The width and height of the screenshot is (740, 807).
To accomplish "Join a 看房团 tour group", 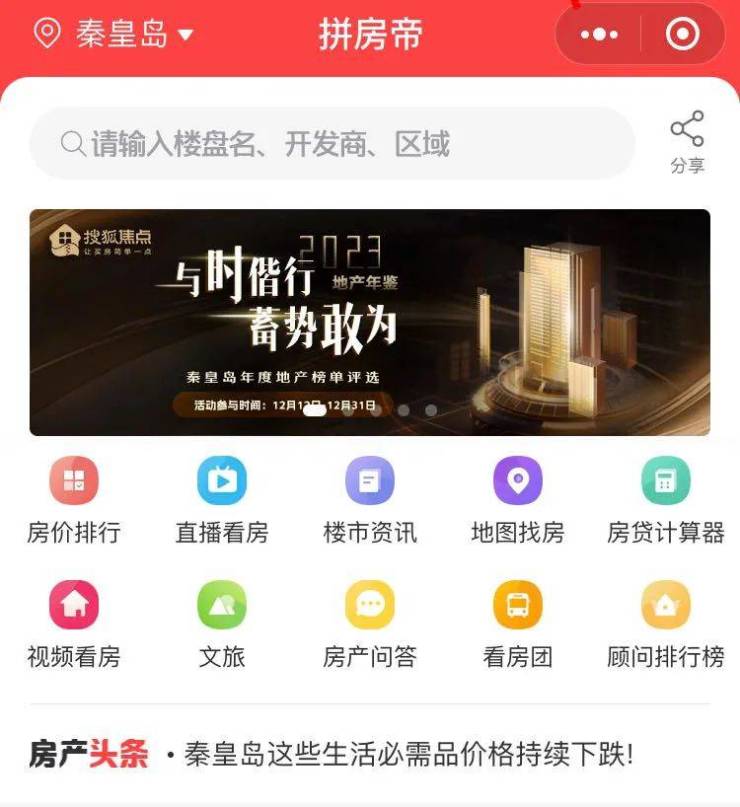I will [x=517, y=623].
